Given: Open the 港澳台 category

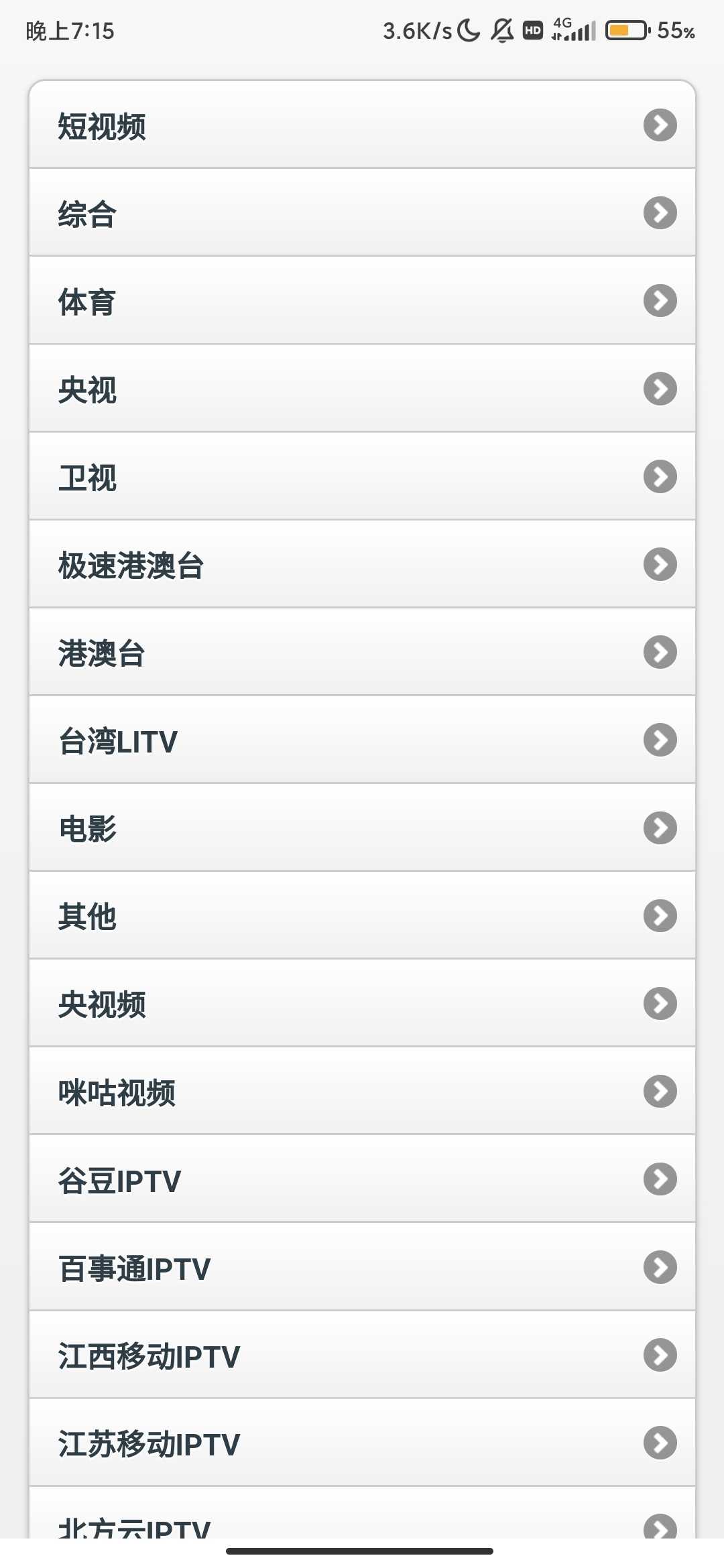Looking at the screenshot, I should point(362,652).
